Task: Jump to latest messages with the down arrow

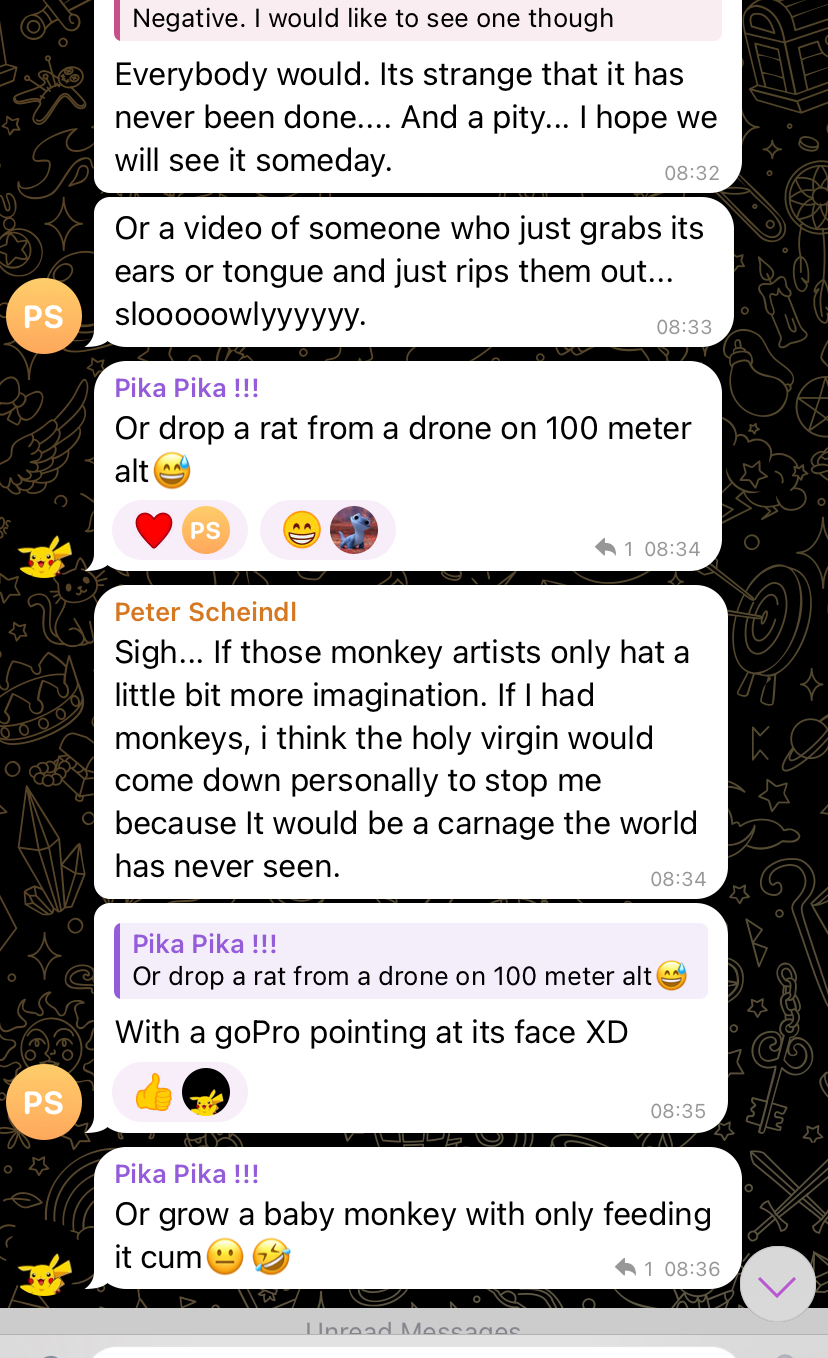Action: [777, 1285]
